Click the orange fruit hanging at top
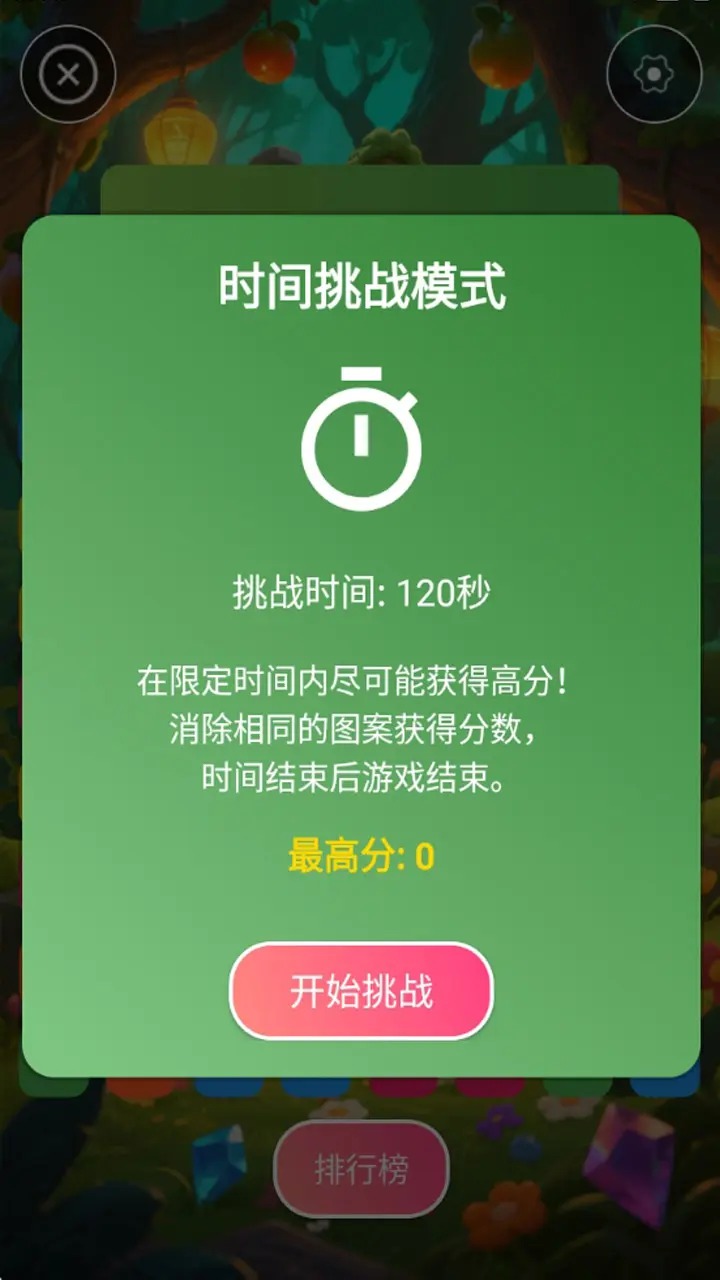Image resolution: width=720 pixels, height=1280 pixels. click(268, 55)
